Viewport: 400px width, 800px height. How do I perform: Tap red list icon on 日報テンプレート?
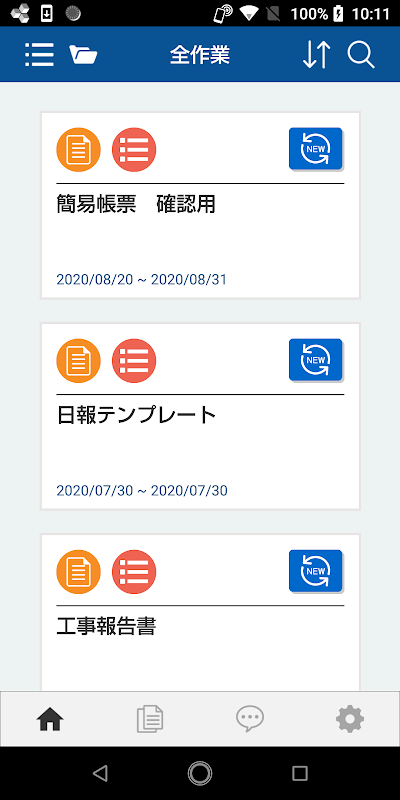click(x=134, y=361)
